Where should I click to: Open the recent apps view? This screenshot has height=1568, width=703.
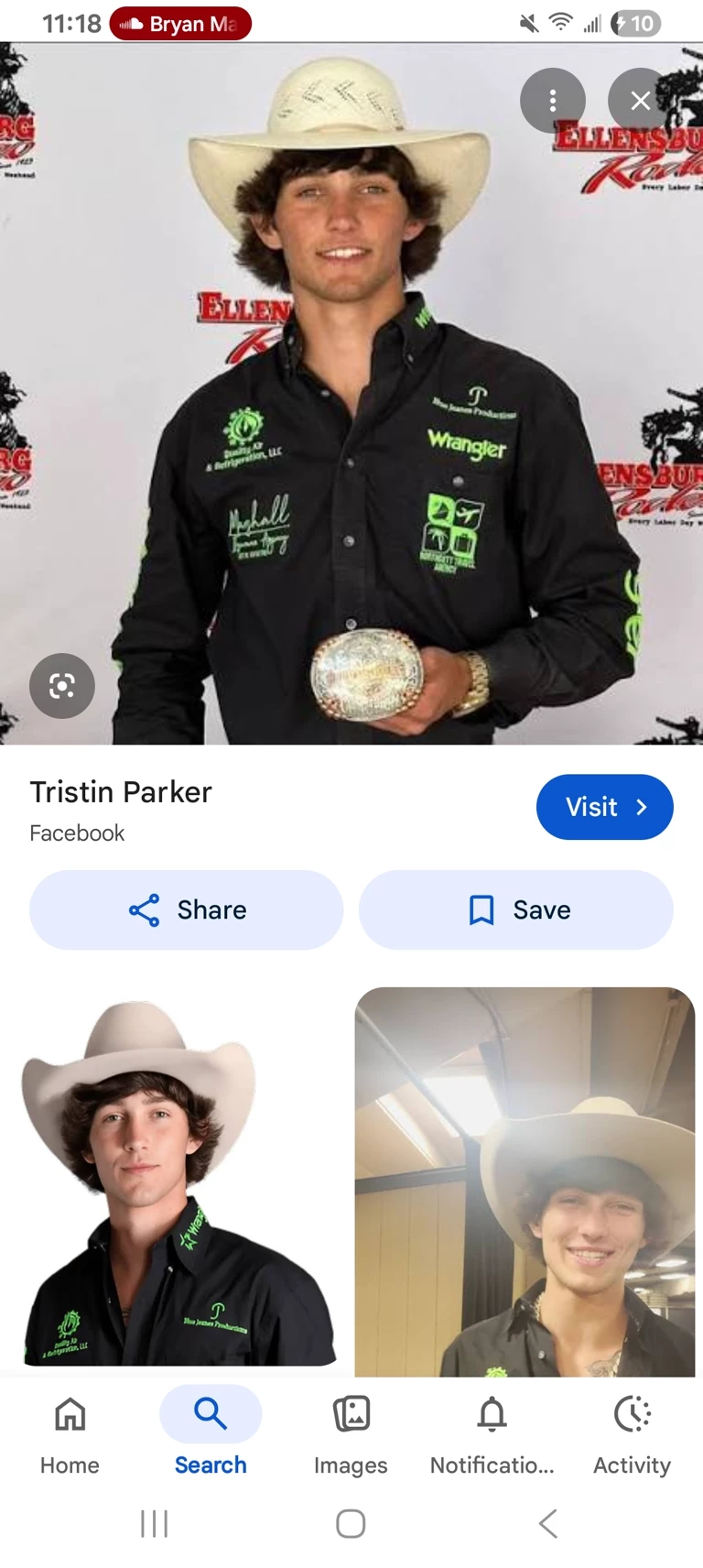154,1523
